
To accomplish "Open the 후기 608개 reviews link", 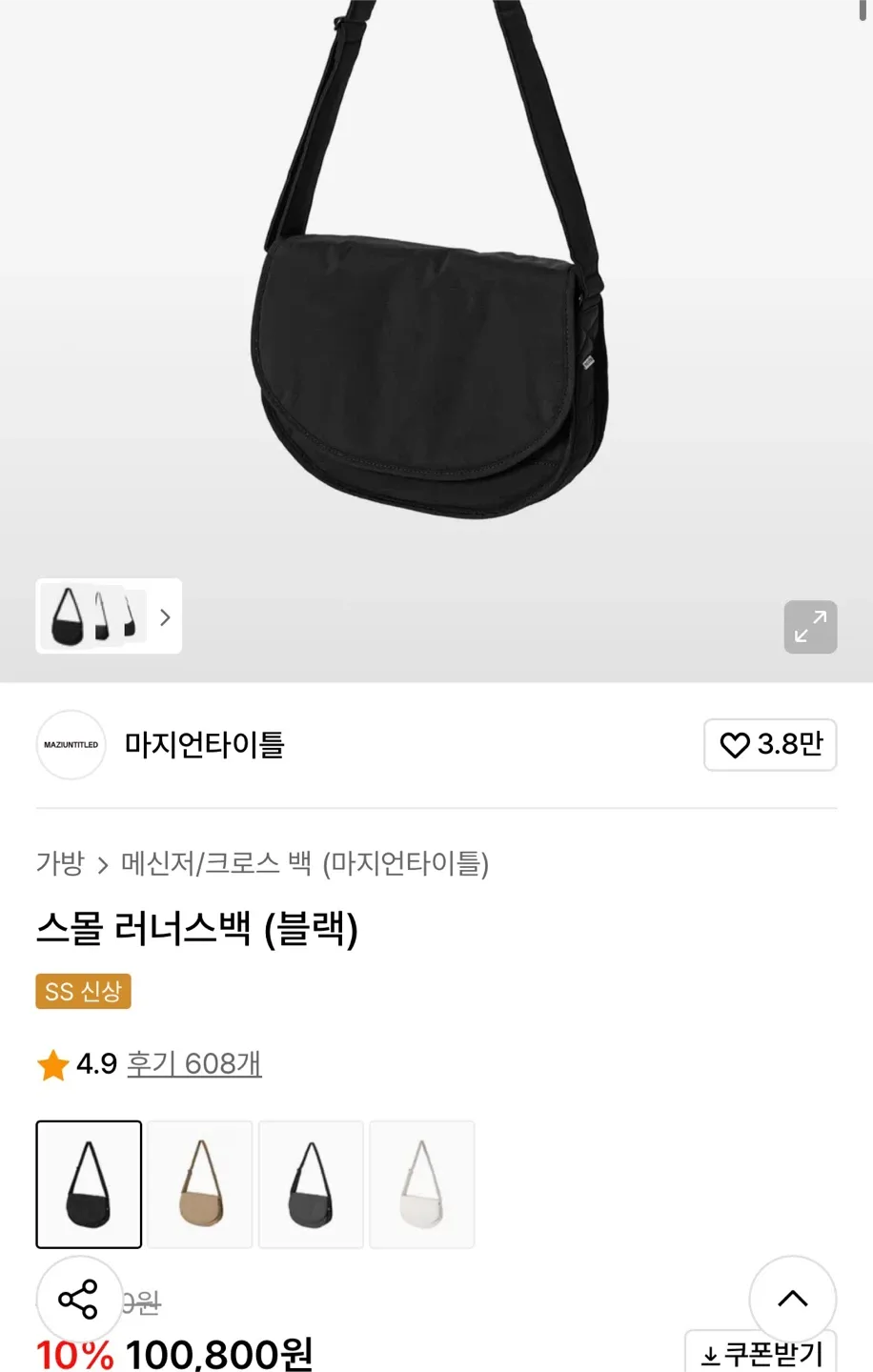I will [x=193, y=1064].
